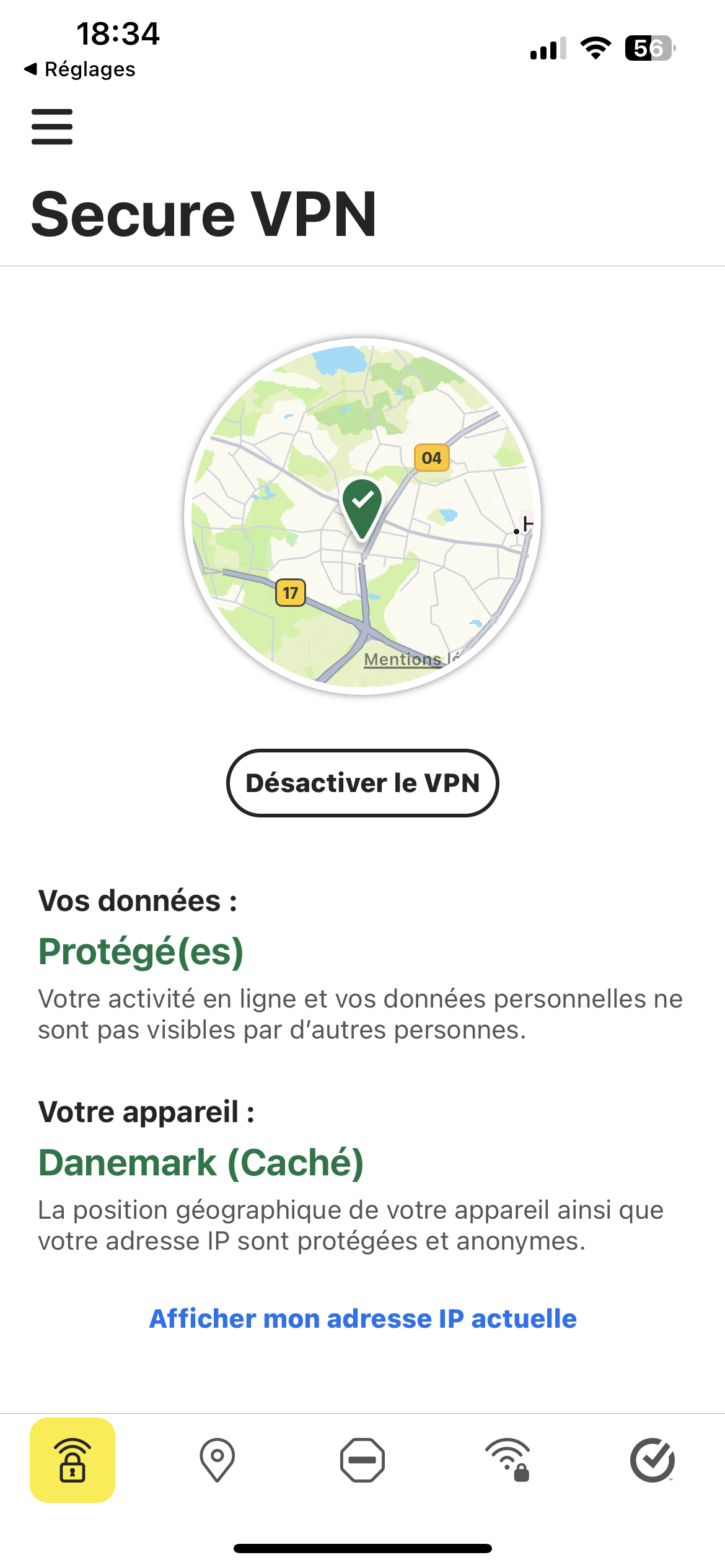This screenshot has height=1568, width=725.
Task: Click the Protégé(es) status text
Action: pos(141,951)
